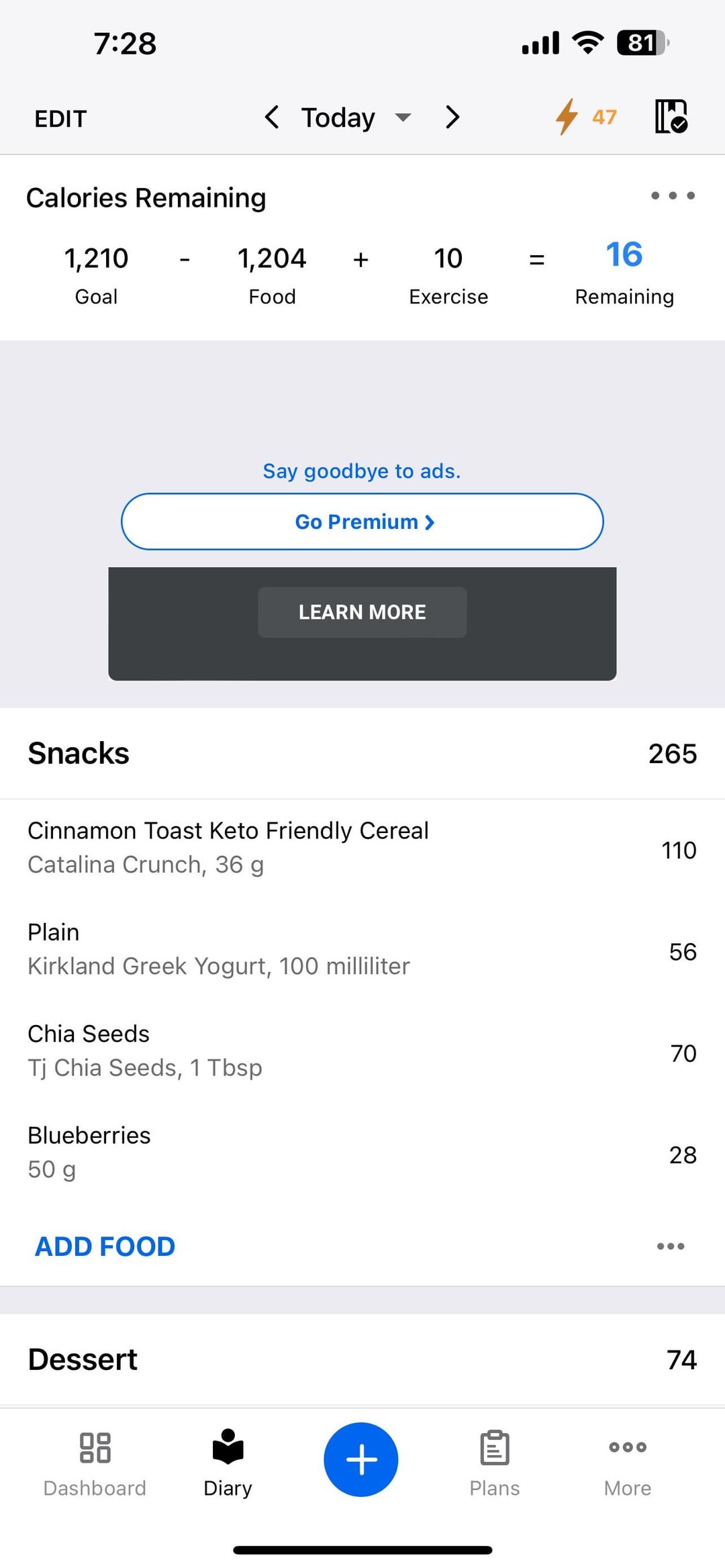Open the More tab
The width and height of the screenshot is (725, 1568).
point(628,1463)
